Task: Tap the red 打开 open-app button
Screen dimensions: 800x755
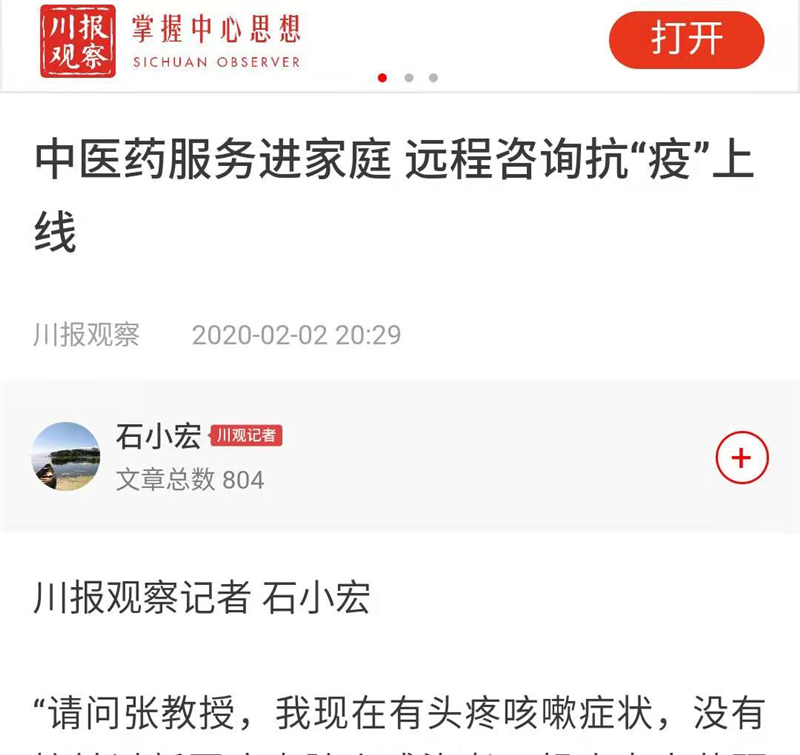Action: point(686,40)
